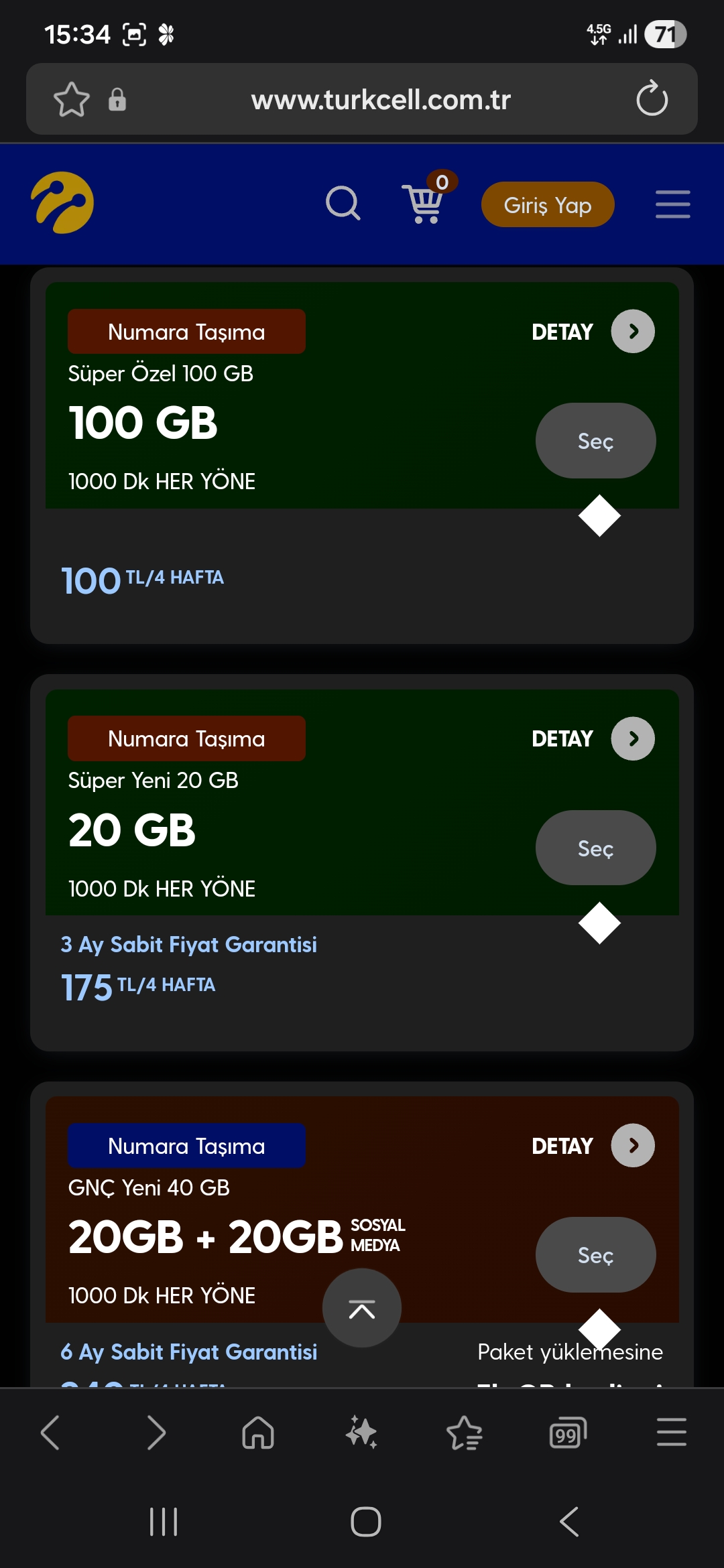Tap the URL address bar

coord(380,100)
